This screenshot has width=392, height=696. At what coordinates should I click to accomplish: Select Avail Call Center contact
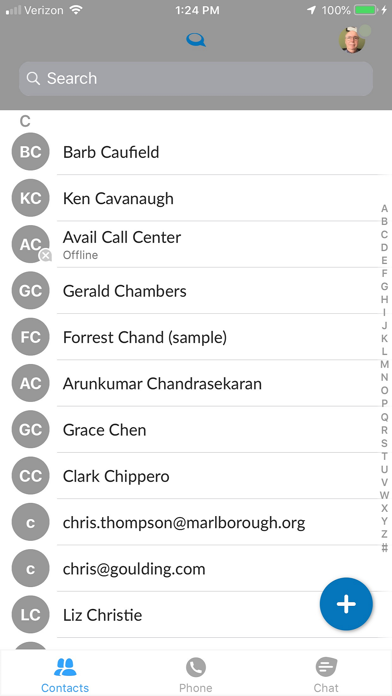tap(196, 245)
